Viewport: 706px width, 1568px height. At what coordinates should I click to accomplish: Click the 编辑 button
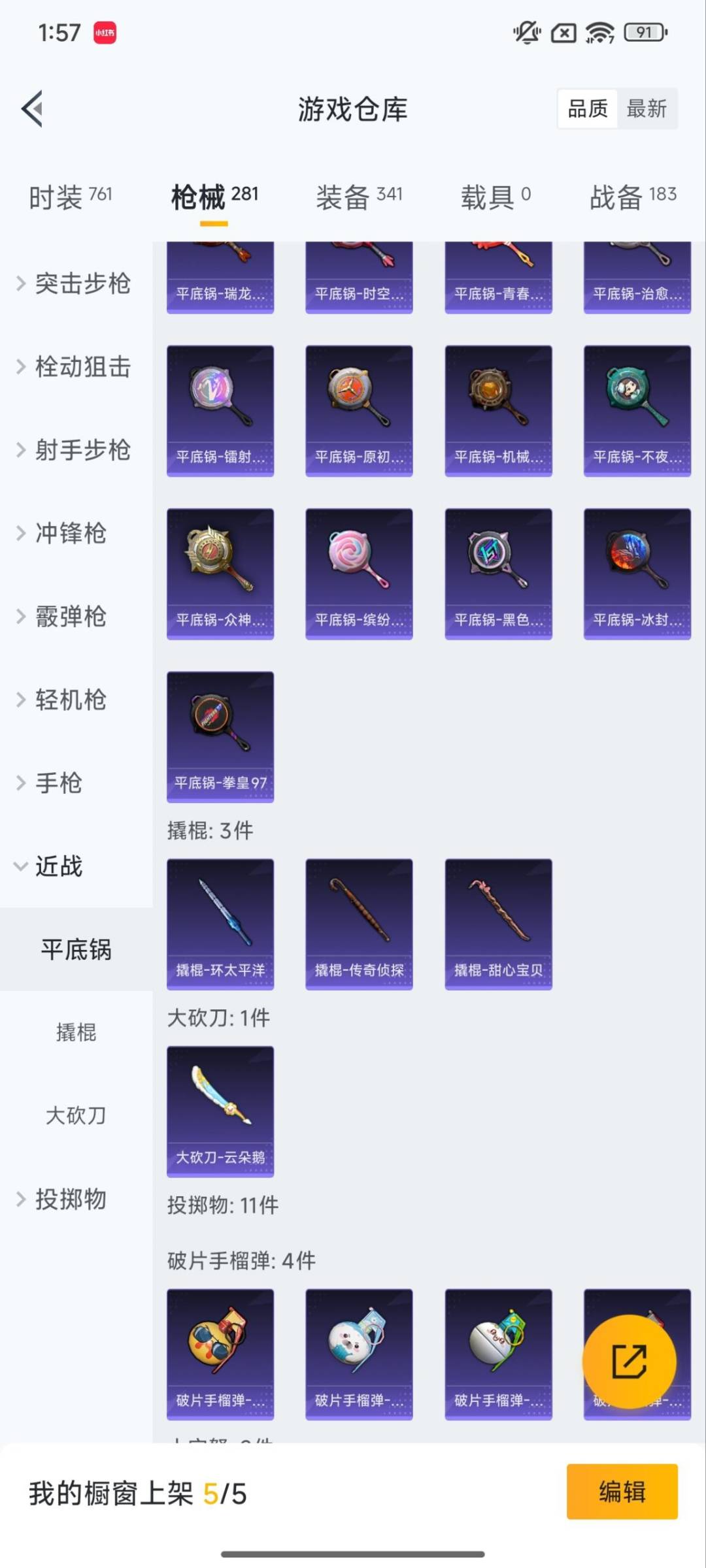(x=622, y=1492)
